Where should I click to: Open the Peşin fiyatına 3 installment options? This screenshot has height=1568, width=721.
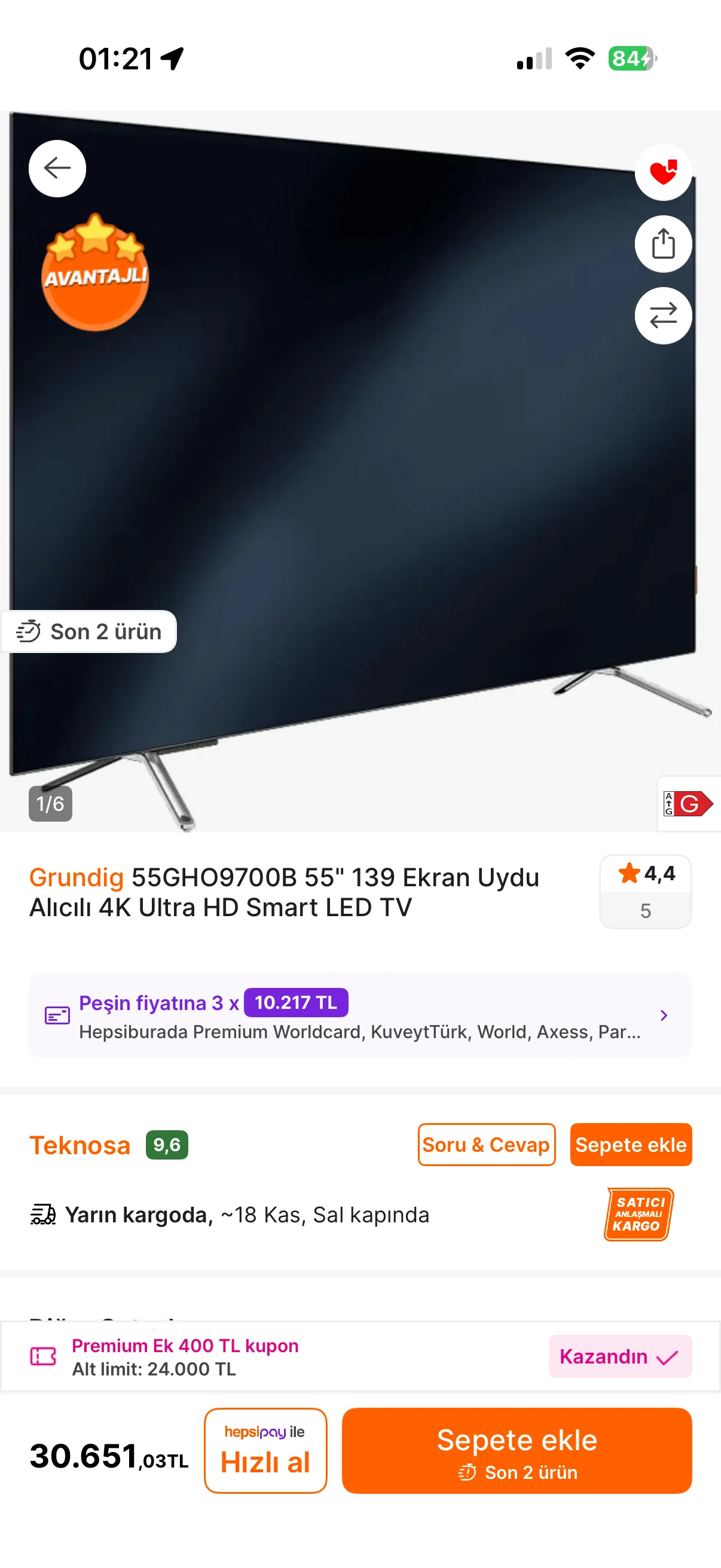[x=360, y=1015]
